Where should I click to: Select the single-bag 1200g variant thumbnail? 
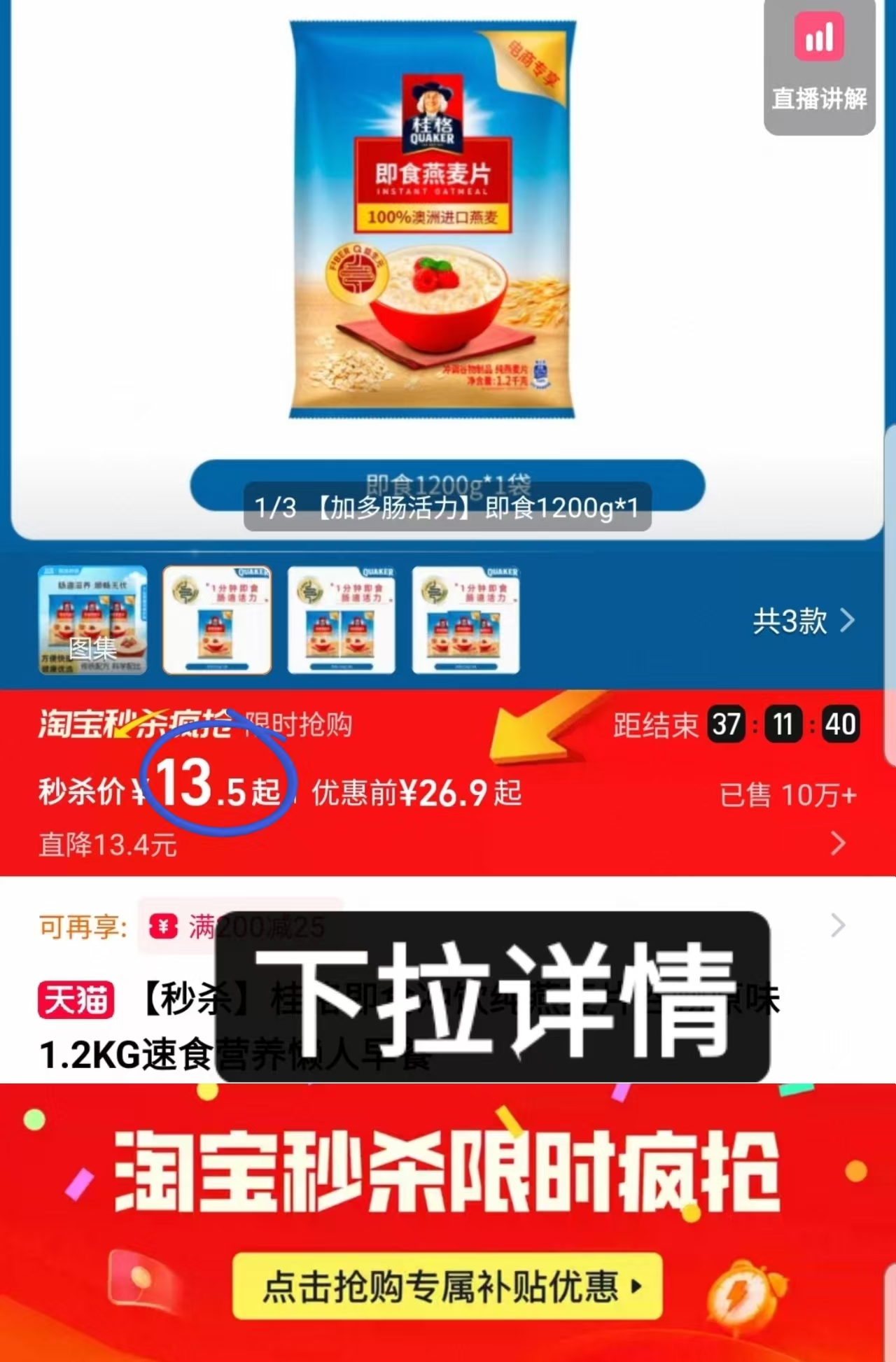pyautogui.click(x=218, y=621)
